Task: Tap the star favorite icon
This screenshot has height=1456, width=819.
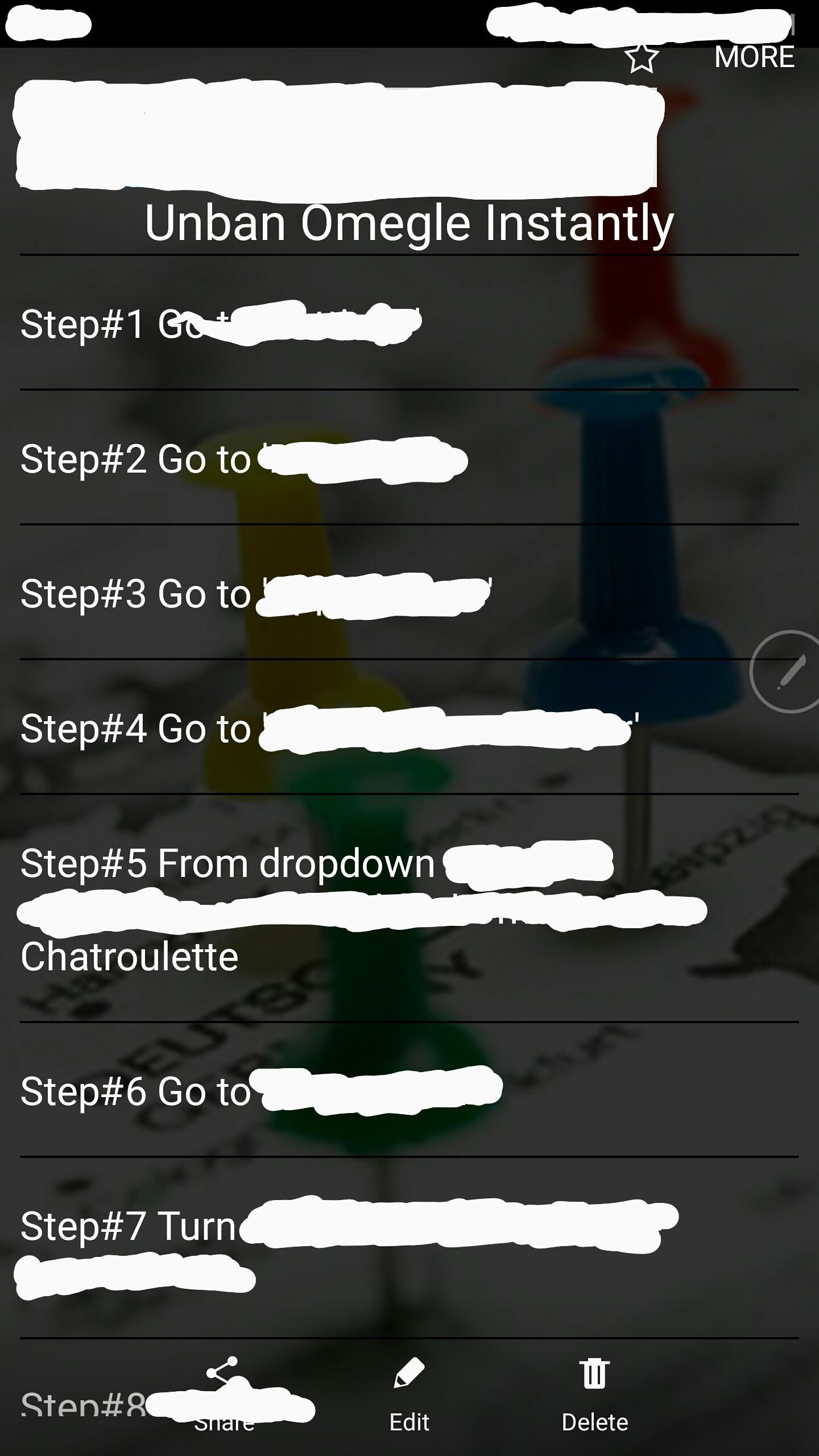Action: tap(641, 57)
